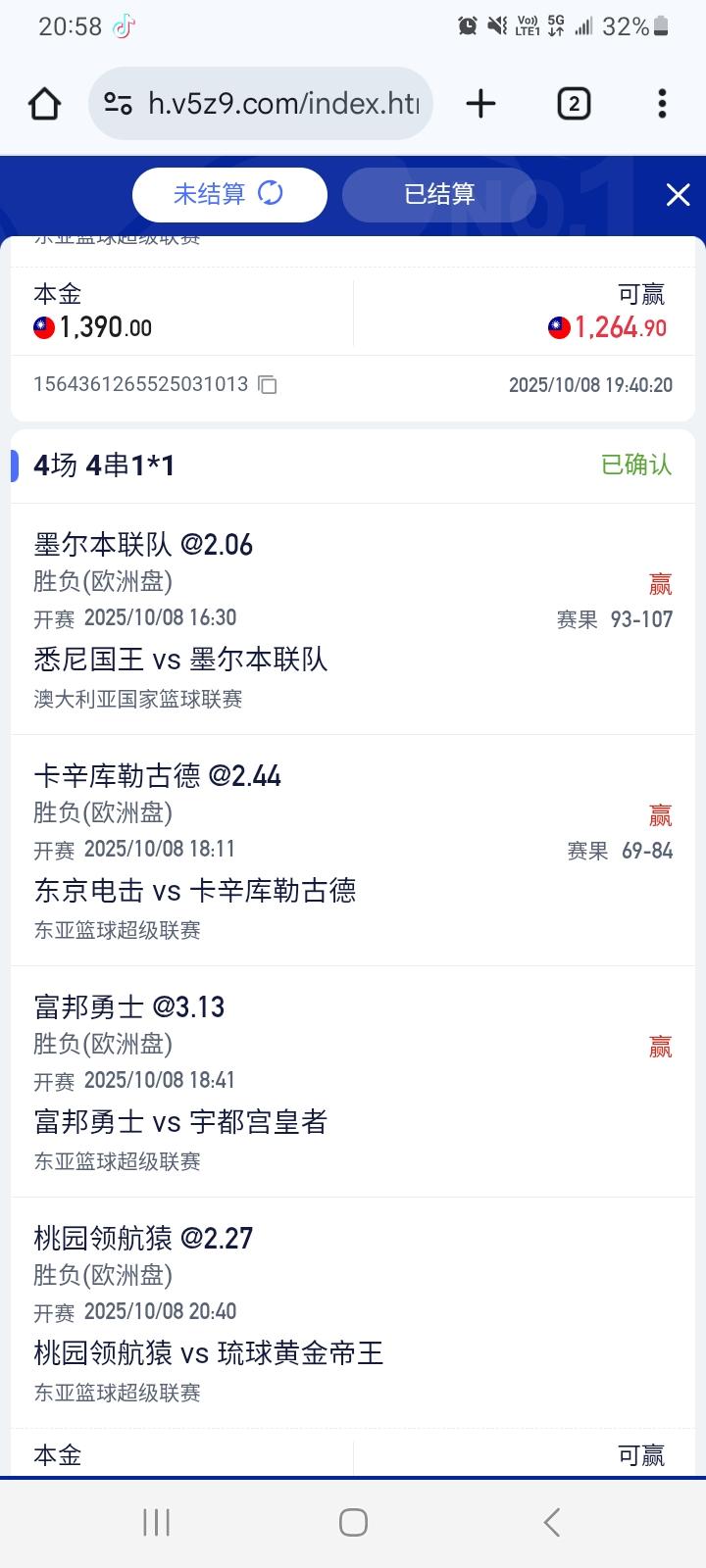
Task: Go to the browser home page
Action: click(45, 104)
